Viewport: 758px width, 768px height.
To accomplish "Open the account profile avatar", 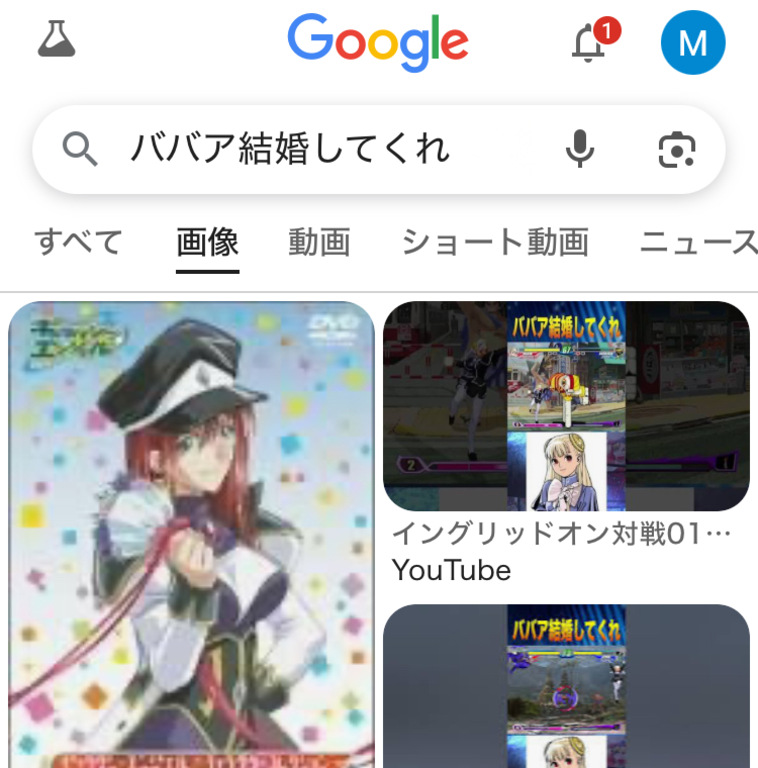I will [x=693, y=43].
